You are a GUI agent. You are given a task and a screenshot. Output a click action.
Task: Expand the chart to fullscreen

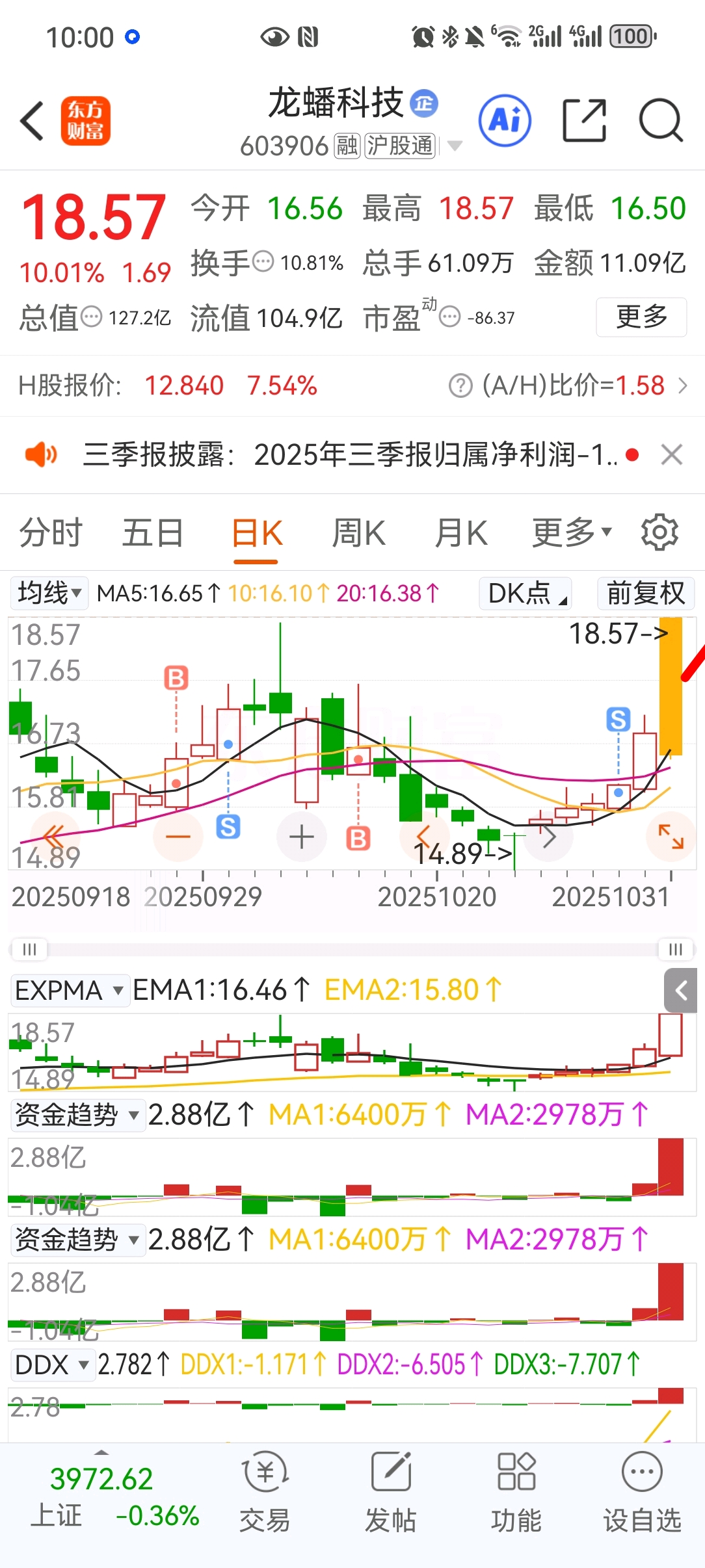[x=671, y=837]
